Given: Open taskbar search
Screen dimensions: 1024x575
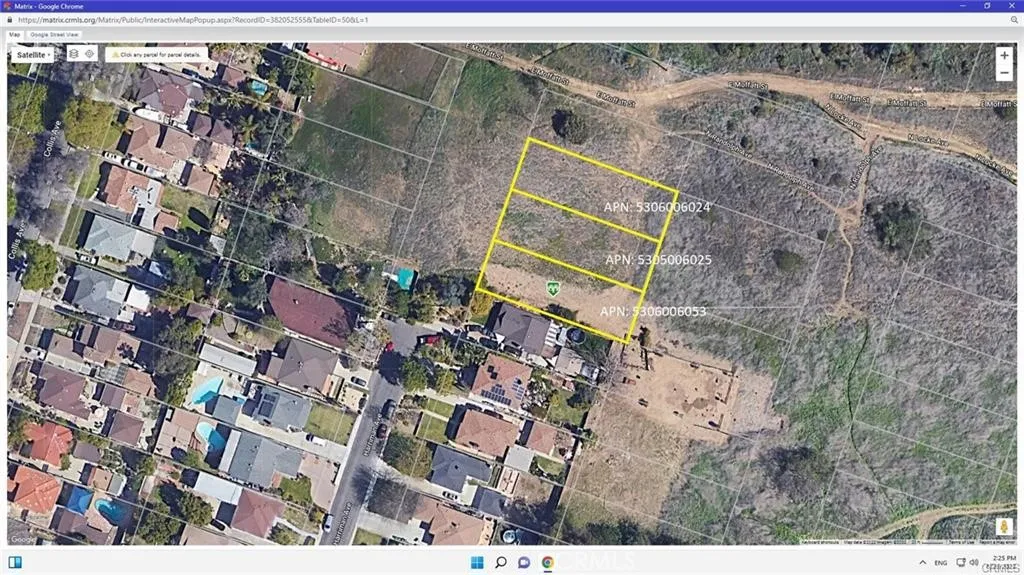Looking at the screenshot, I should [501, 562].
